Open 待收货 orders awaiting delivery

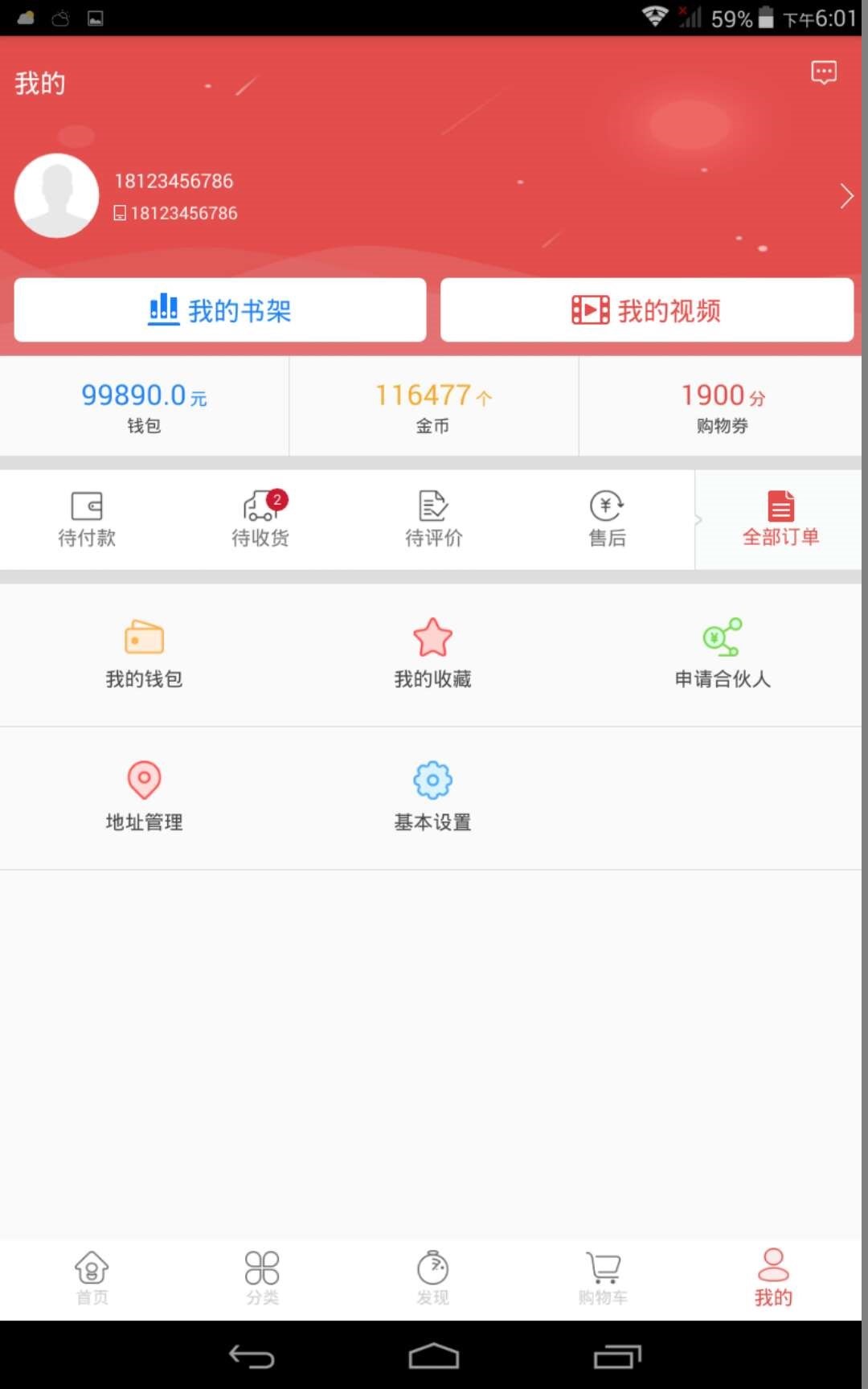pos(260,520)
